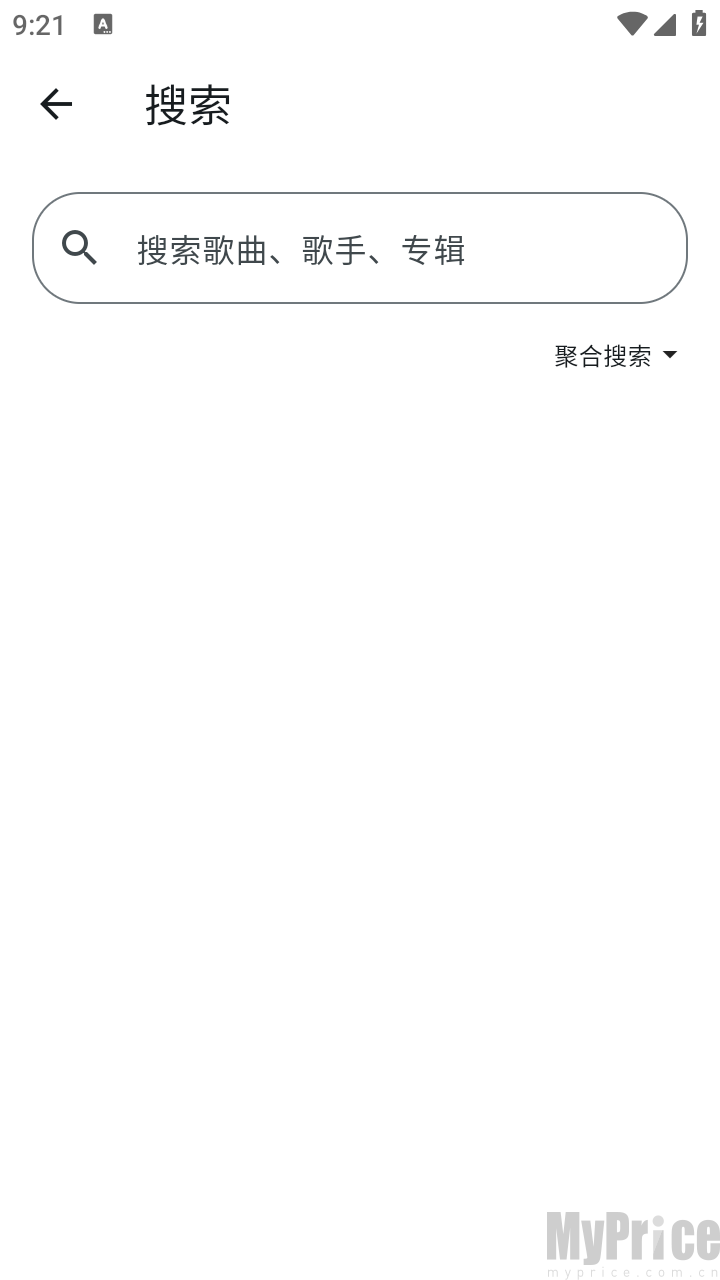Click the back arrow to leave search
This screenshot has width=720, height=1280.
[56, 104]
